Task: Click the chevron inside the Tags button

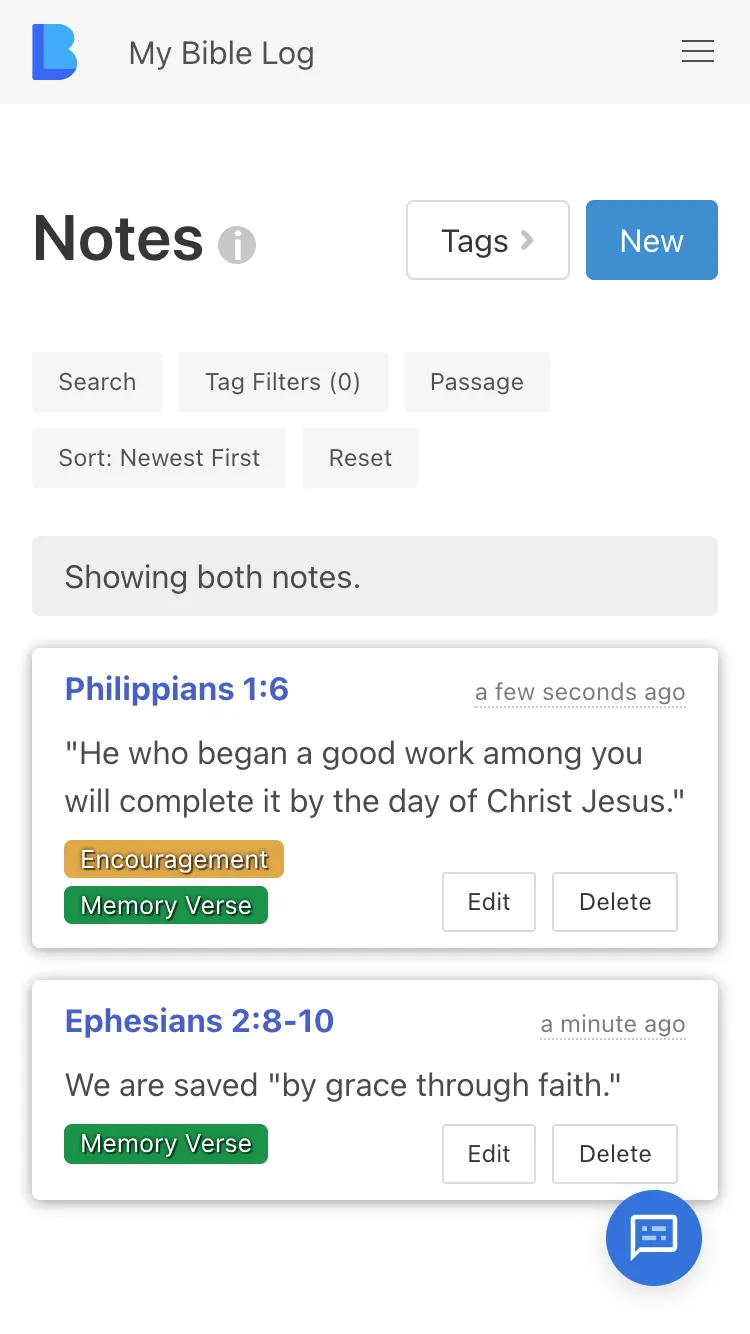Action: (526, 240)
